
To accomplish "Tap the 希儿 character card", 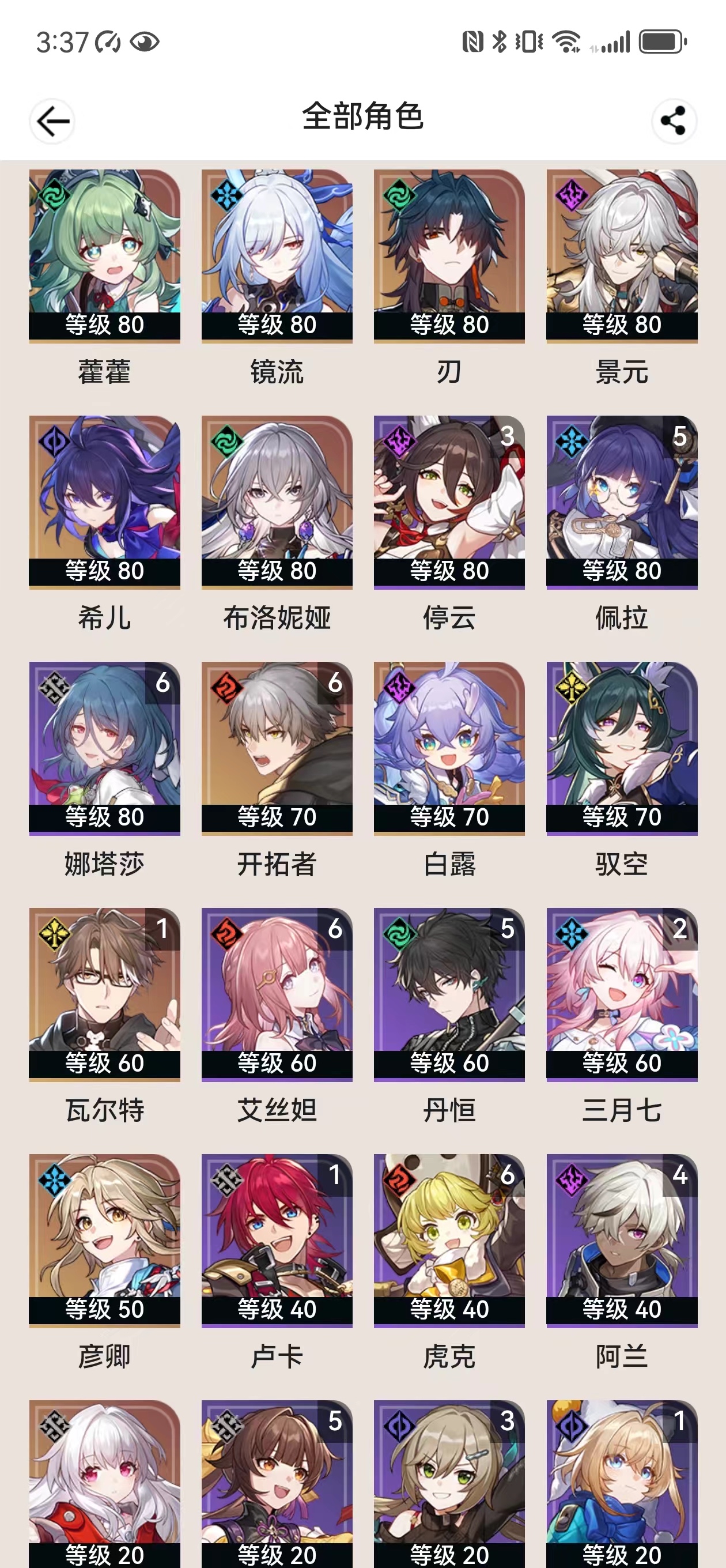I will [105, 501].
